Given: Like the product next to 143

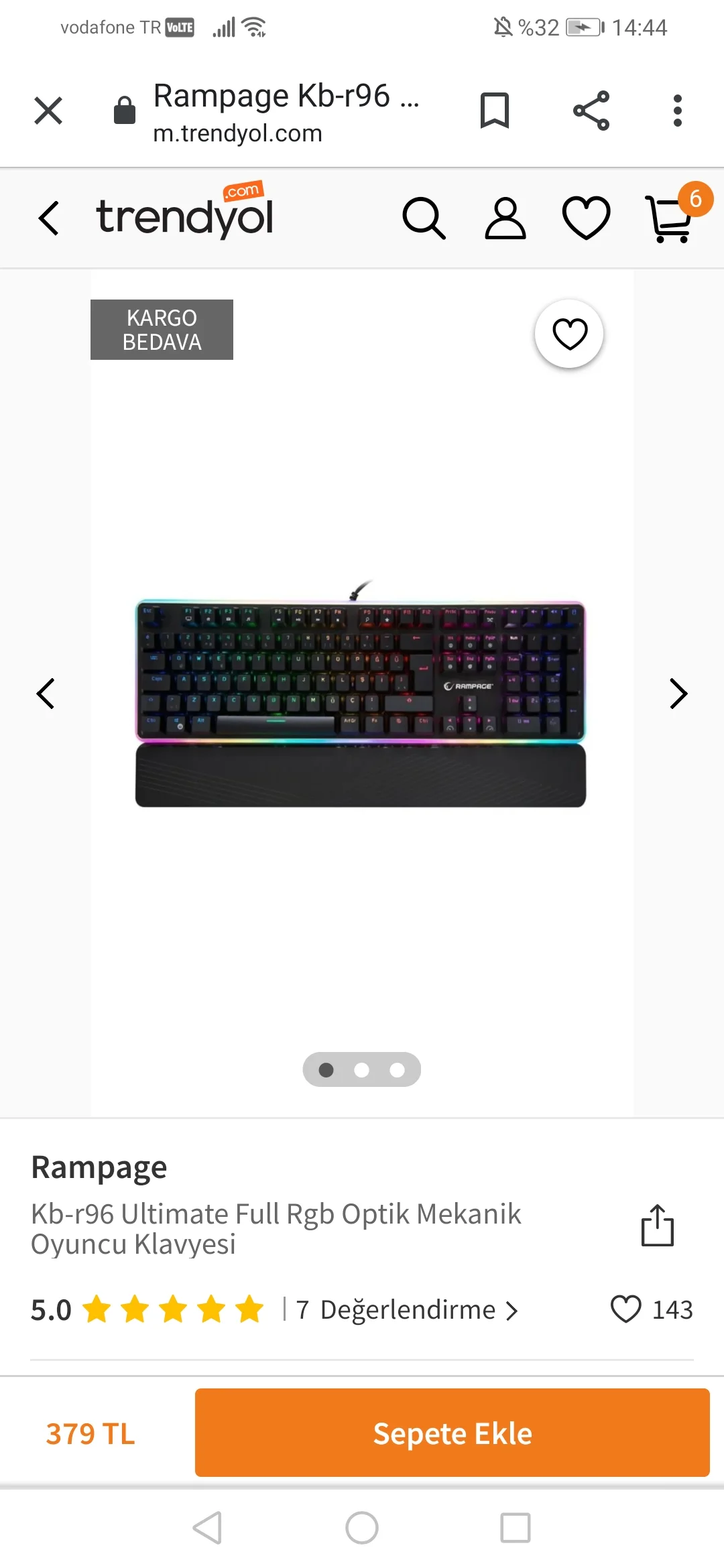Looking at the screenshot, I should tap(626, 1309).
